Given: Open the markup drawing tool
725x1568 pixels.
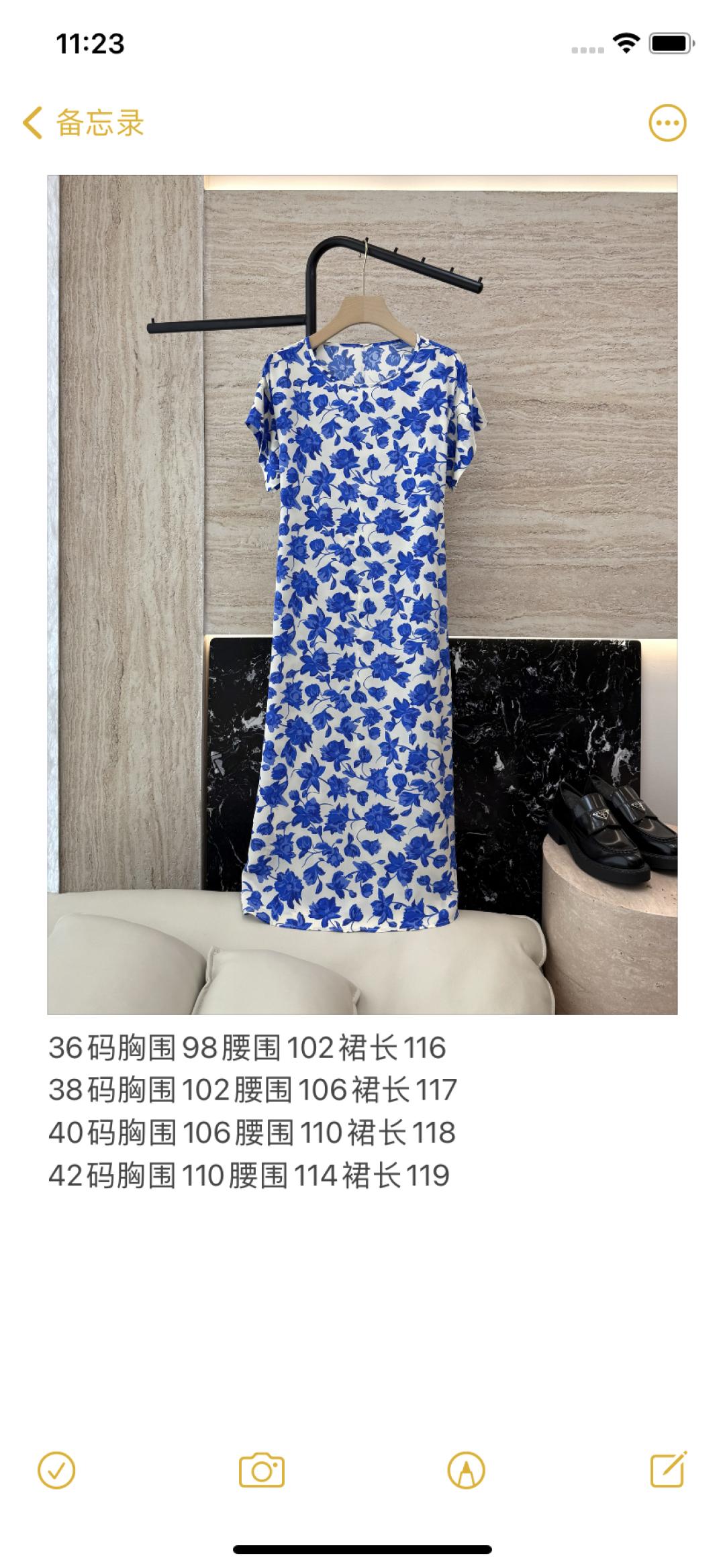Looking at the screenshot, I should coord(466,1471).
